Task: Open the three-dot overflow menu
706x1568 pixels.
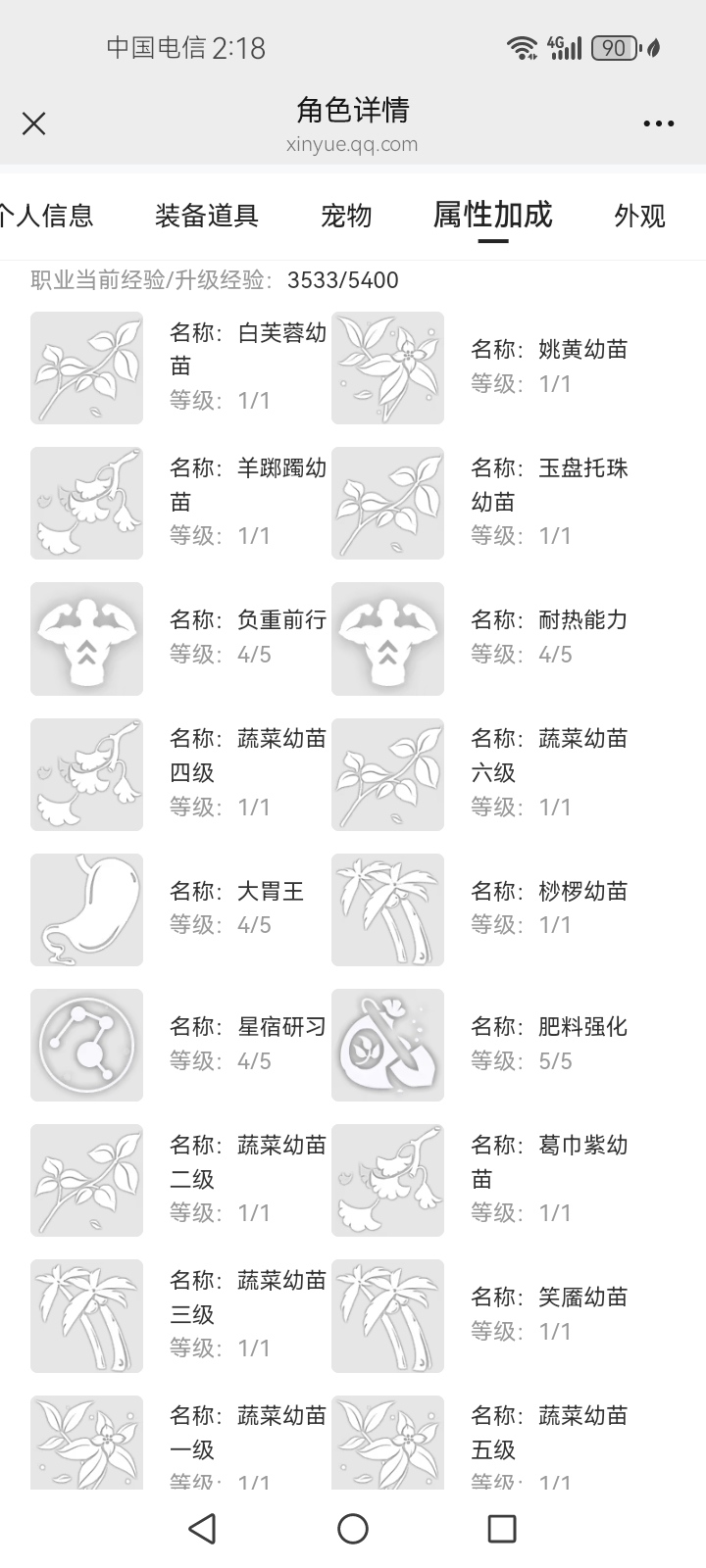Action: click(x=658, y=123)
